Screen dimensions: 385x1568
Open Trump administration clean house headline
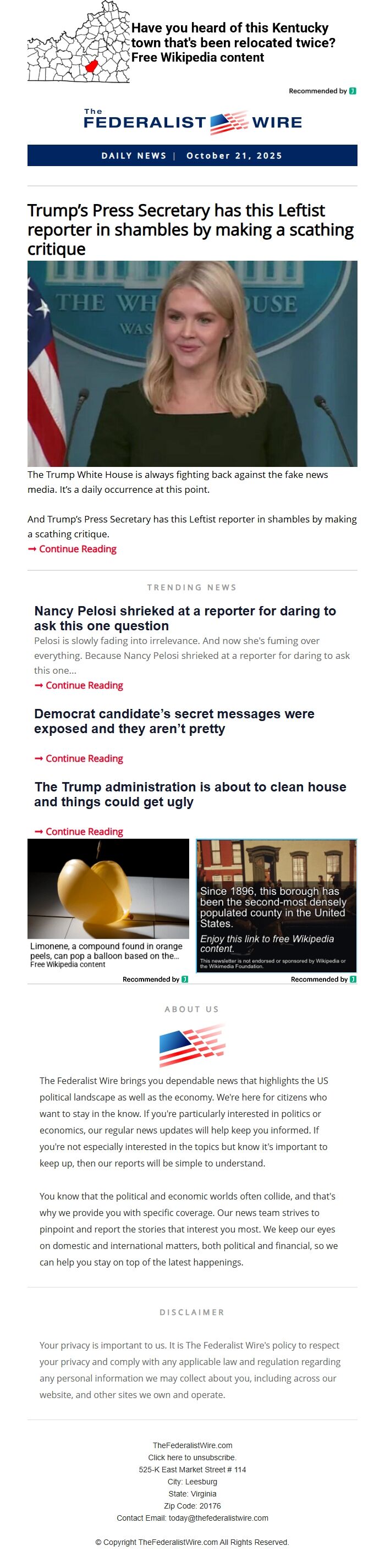coord(190,794)
